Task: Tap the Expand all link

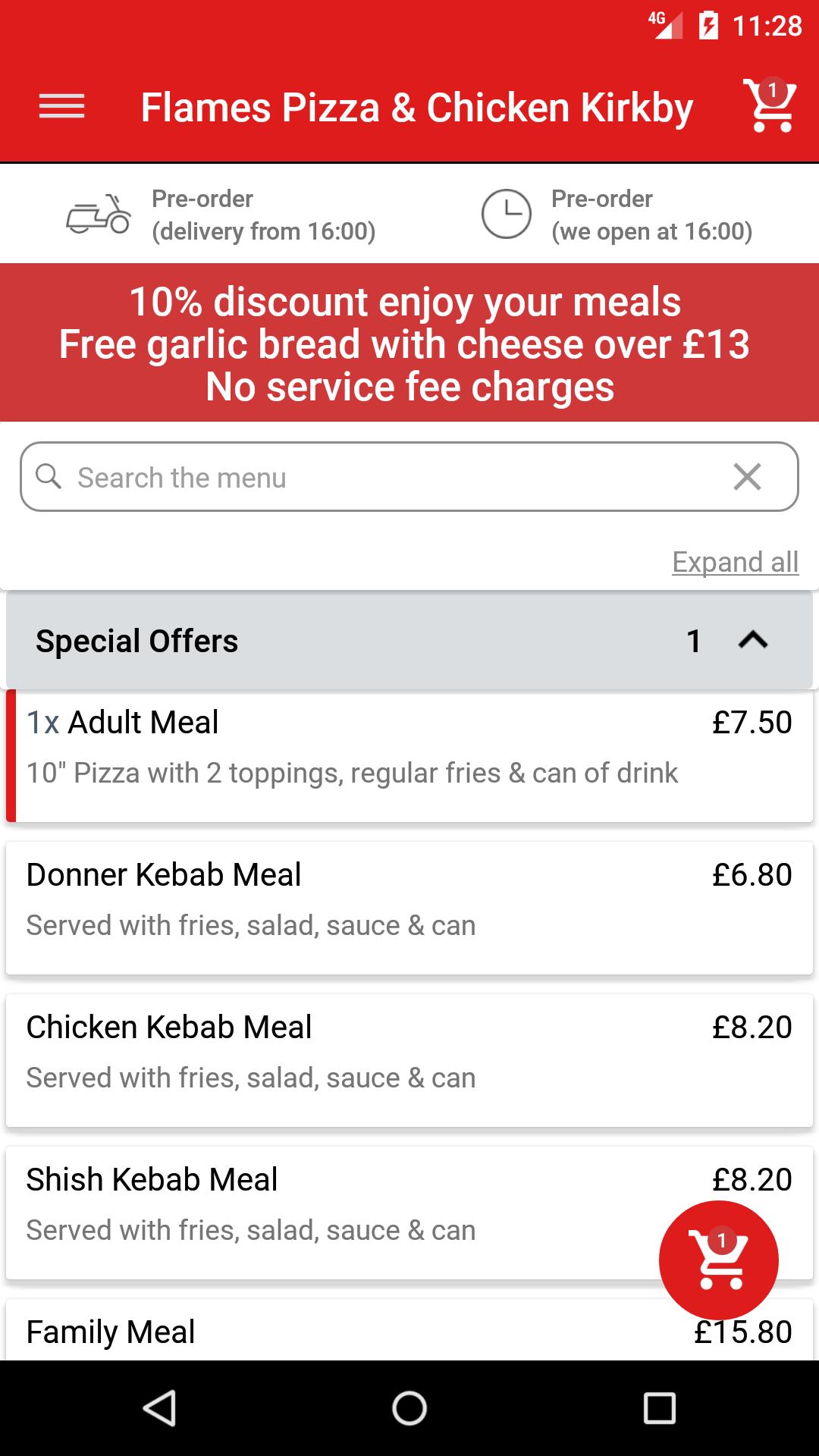Action: pos(735,562)
